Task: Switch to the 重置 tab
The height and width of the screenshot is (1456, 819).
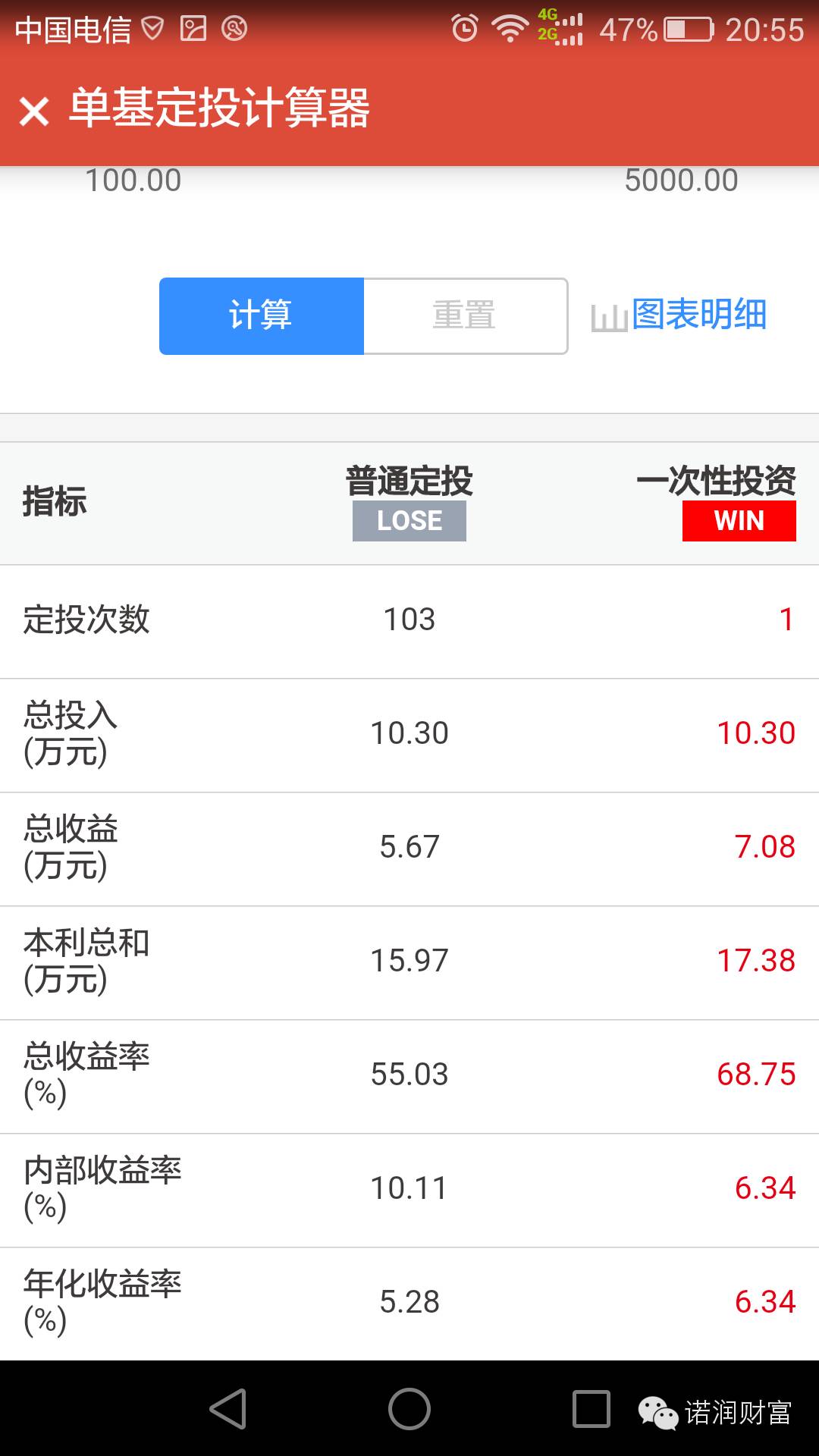Action: click(464, 317)
